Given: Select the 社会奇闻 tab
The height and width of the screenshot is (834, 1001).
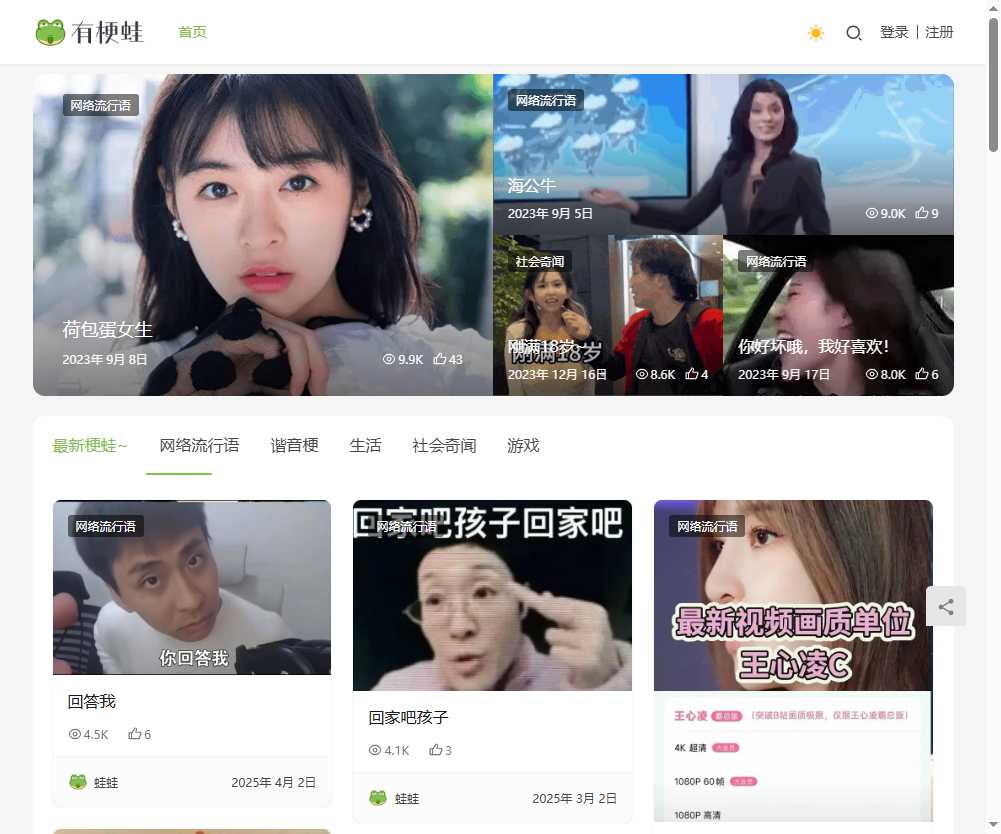Looking at the screenshot, I should pos(444,446).
